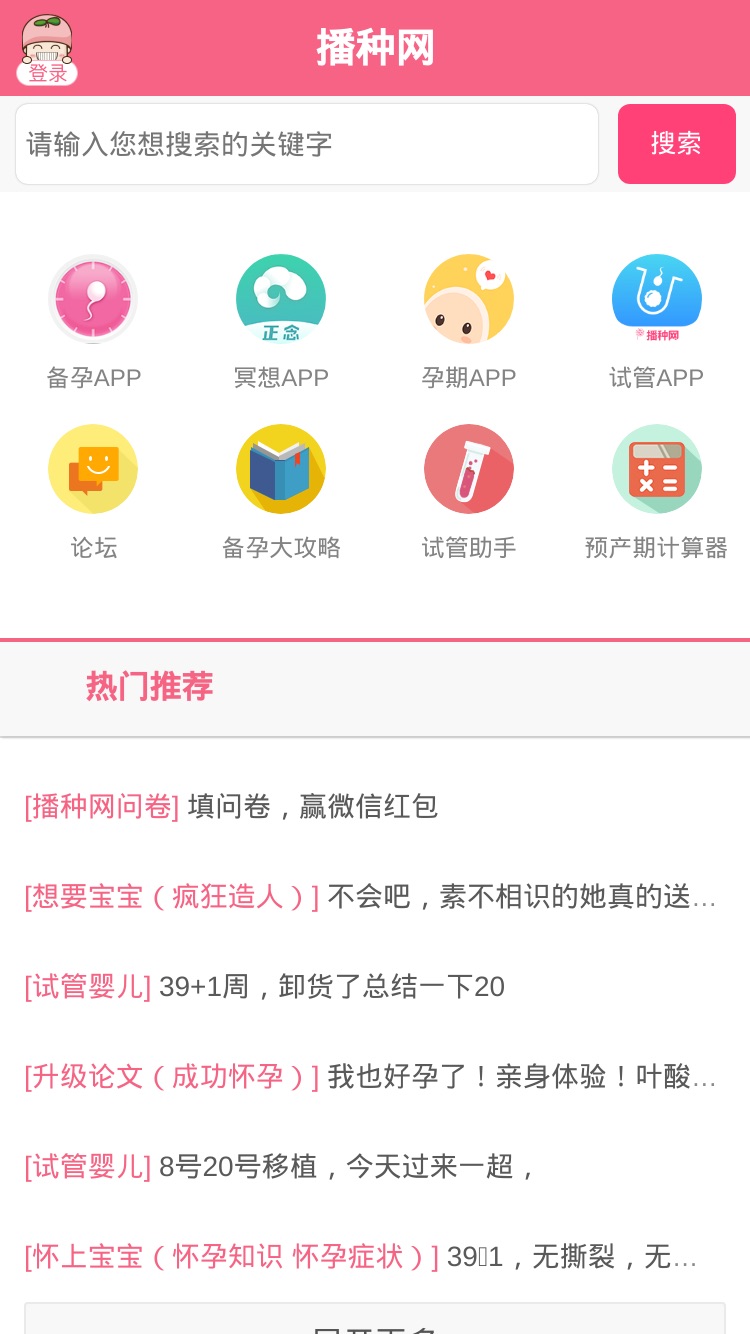Open the 怀上宝宝 post about 无撕裂

(x=361, y=1256)
